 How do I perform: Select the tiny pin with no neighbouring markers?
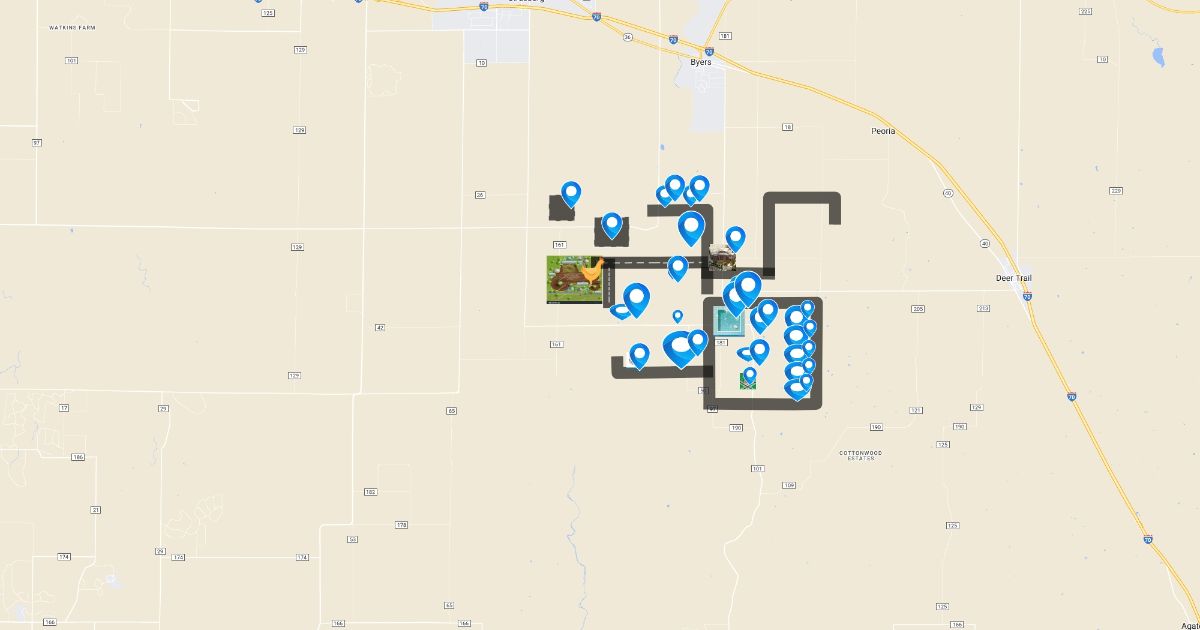click(677, 316)
